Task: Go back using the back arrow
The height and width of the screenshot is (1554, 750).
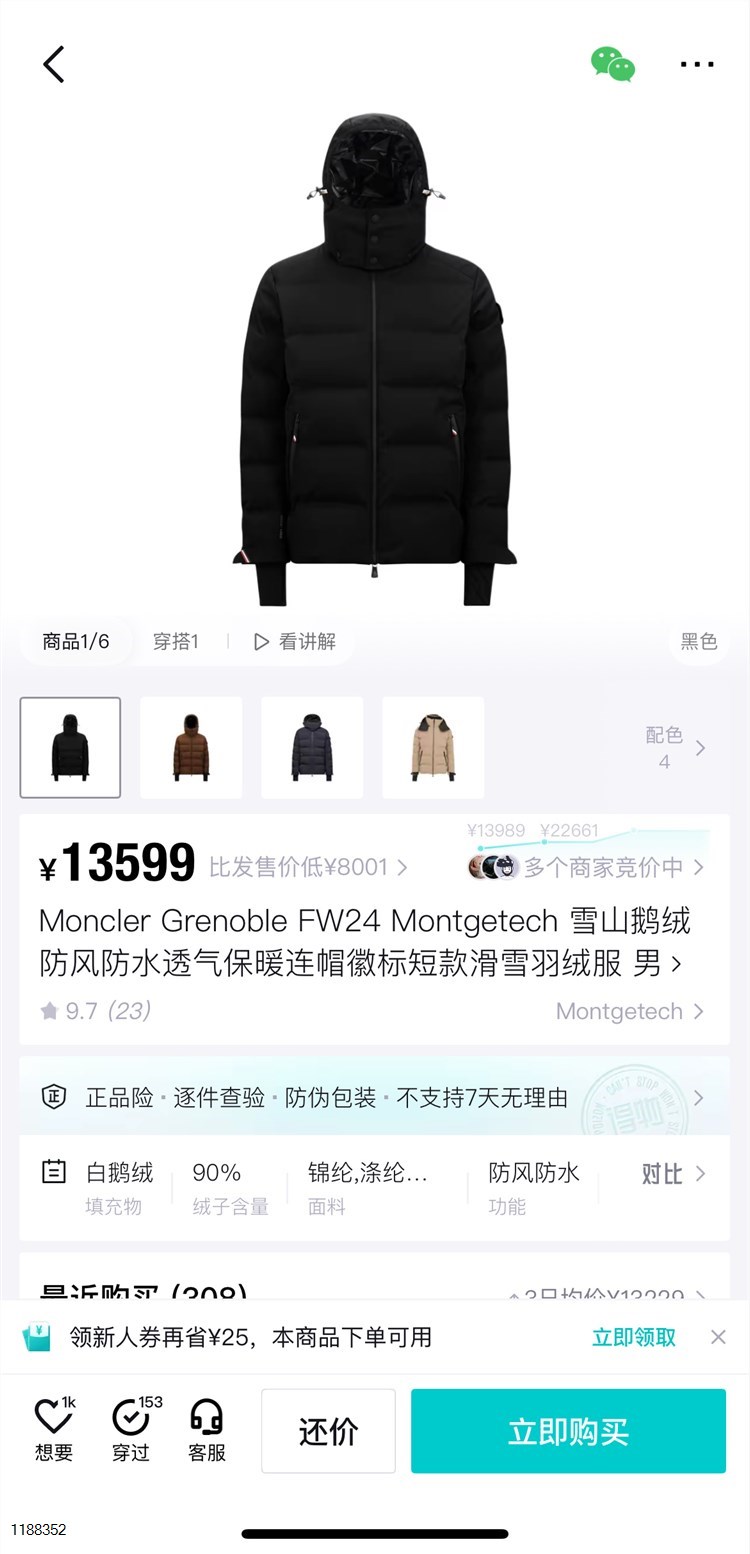Action: (54, 64)
